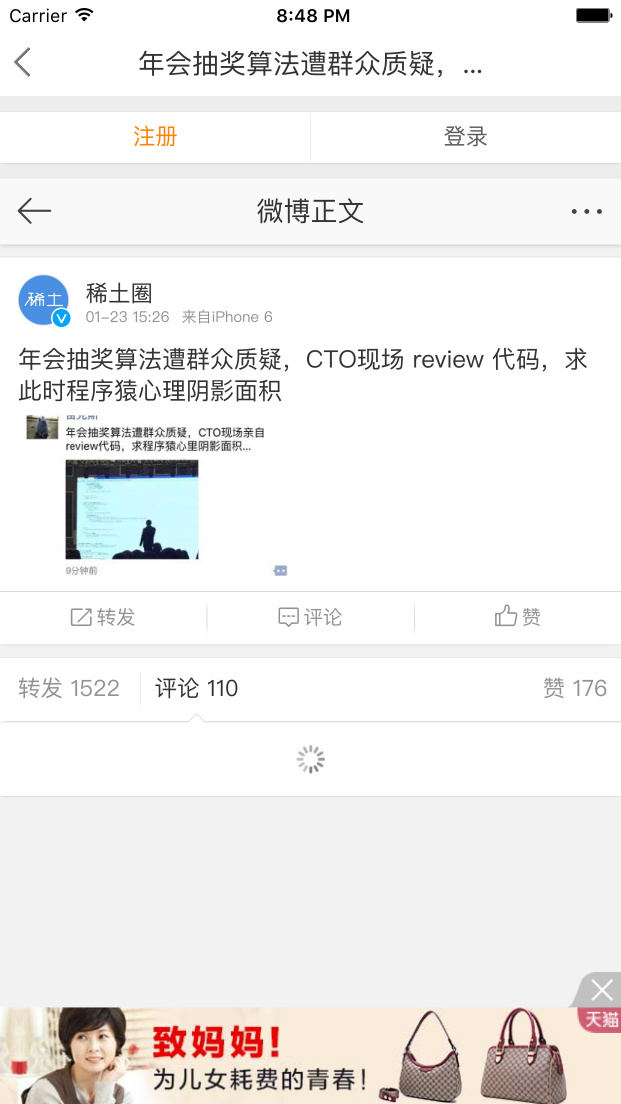The width and height of the screenshot is (621, 1104).
Task: Tap the 注册 register button
Action: [155, 137]
